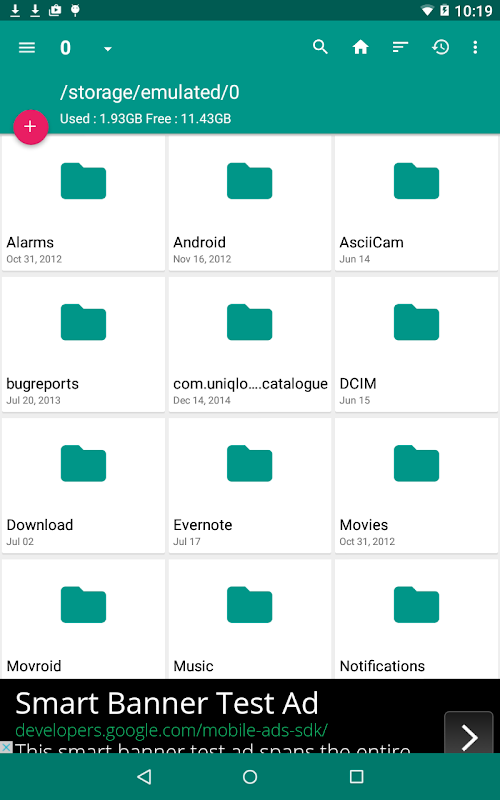Open the Download folder

click(x=83, y=486)
